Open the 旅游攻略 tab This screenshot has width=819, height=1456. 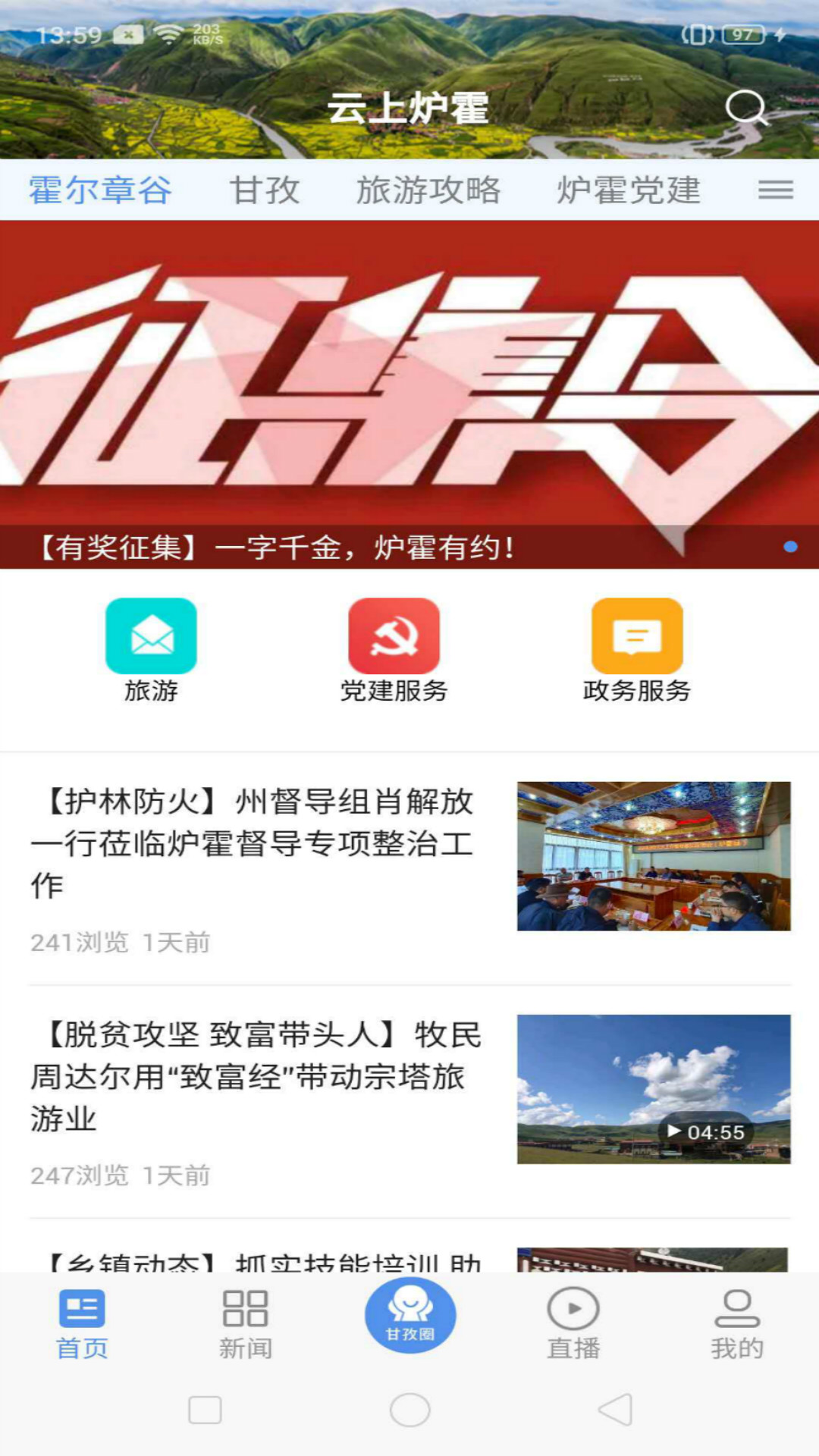(x=430, y=190)
